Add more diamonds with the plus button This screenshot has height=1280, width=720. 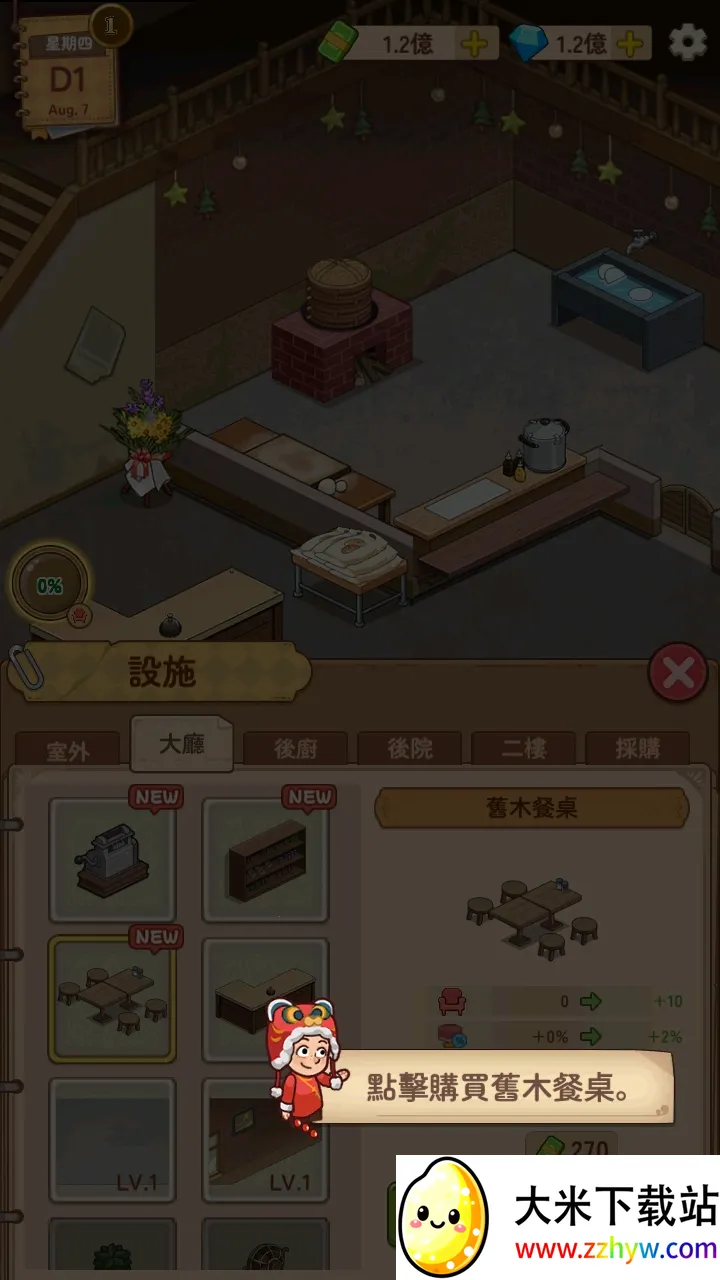click(x=630, y=44)
